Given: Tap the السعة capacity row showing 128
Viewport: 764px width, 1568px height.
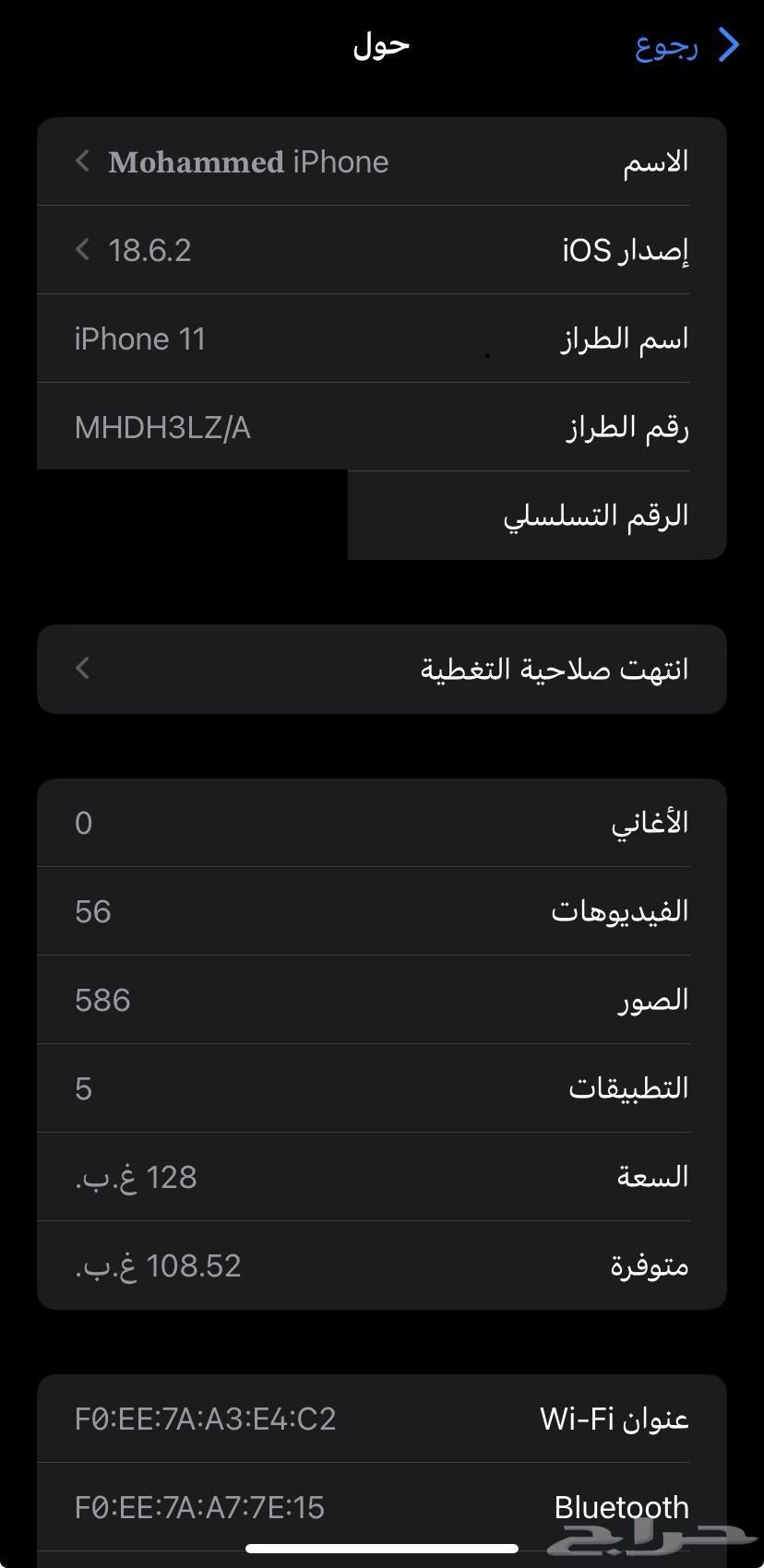Looking at the screenshot, I should [369, 1176].
